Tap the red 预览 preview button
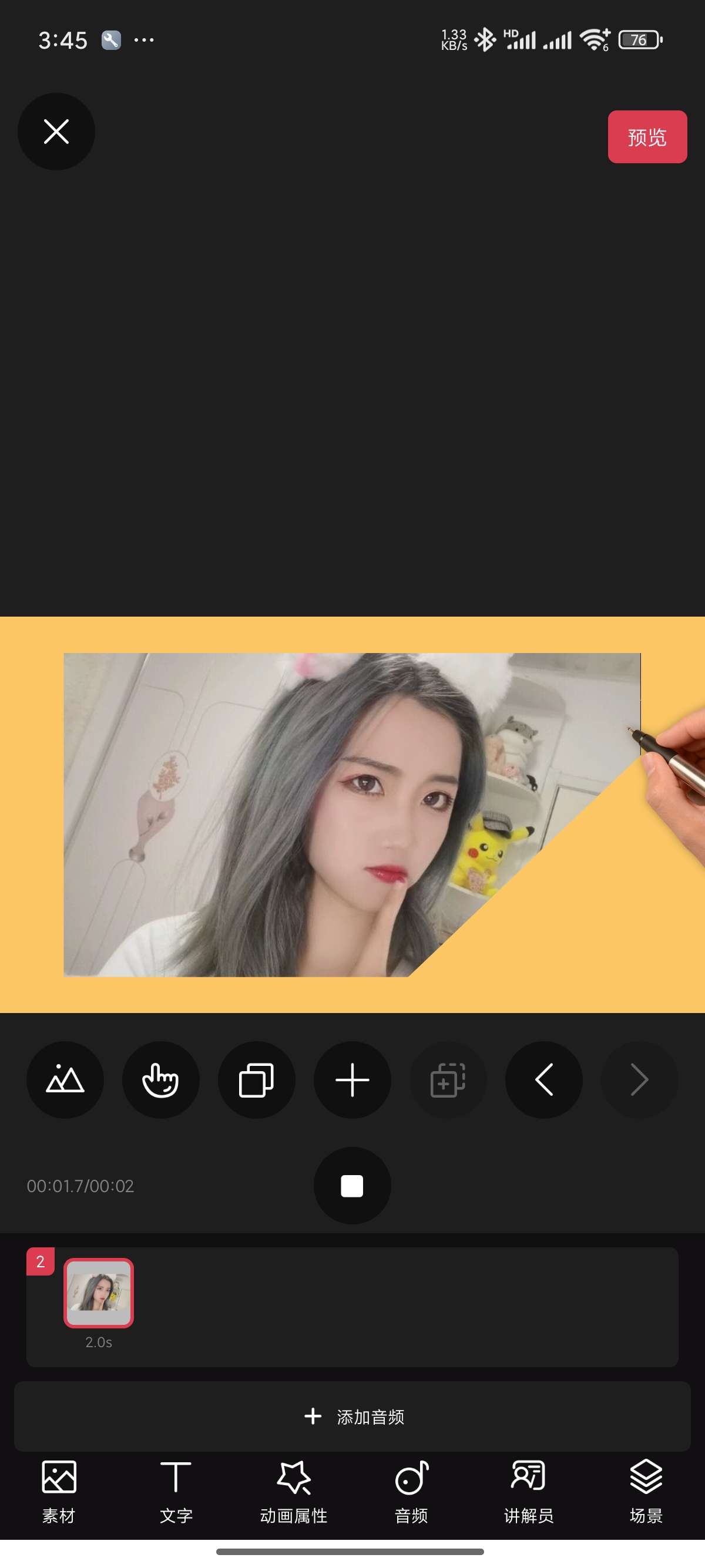705x1568 pixels. click(647, 137)
